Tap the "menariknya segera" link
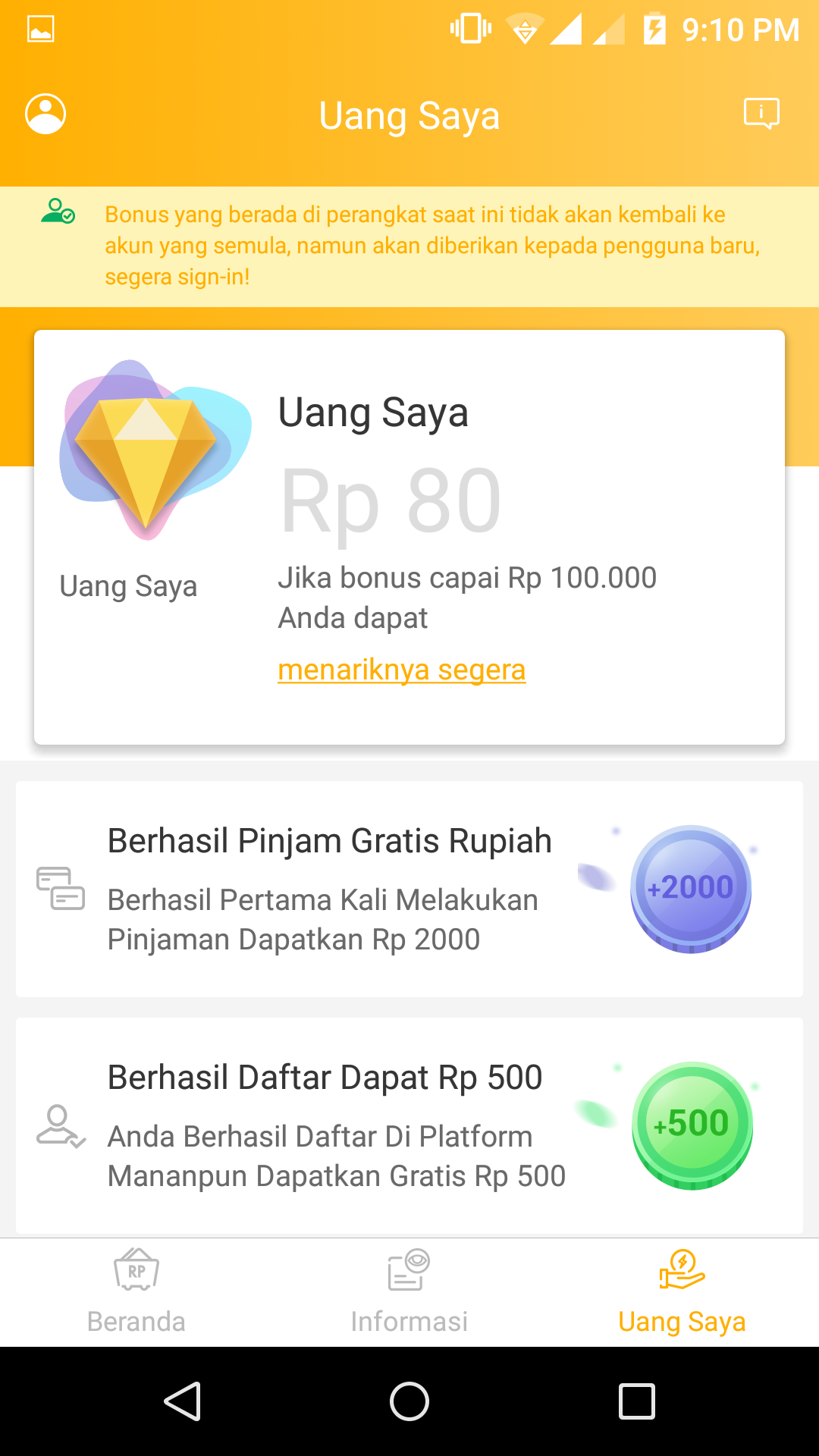819x1456 pixels. [x=401, y=670]
